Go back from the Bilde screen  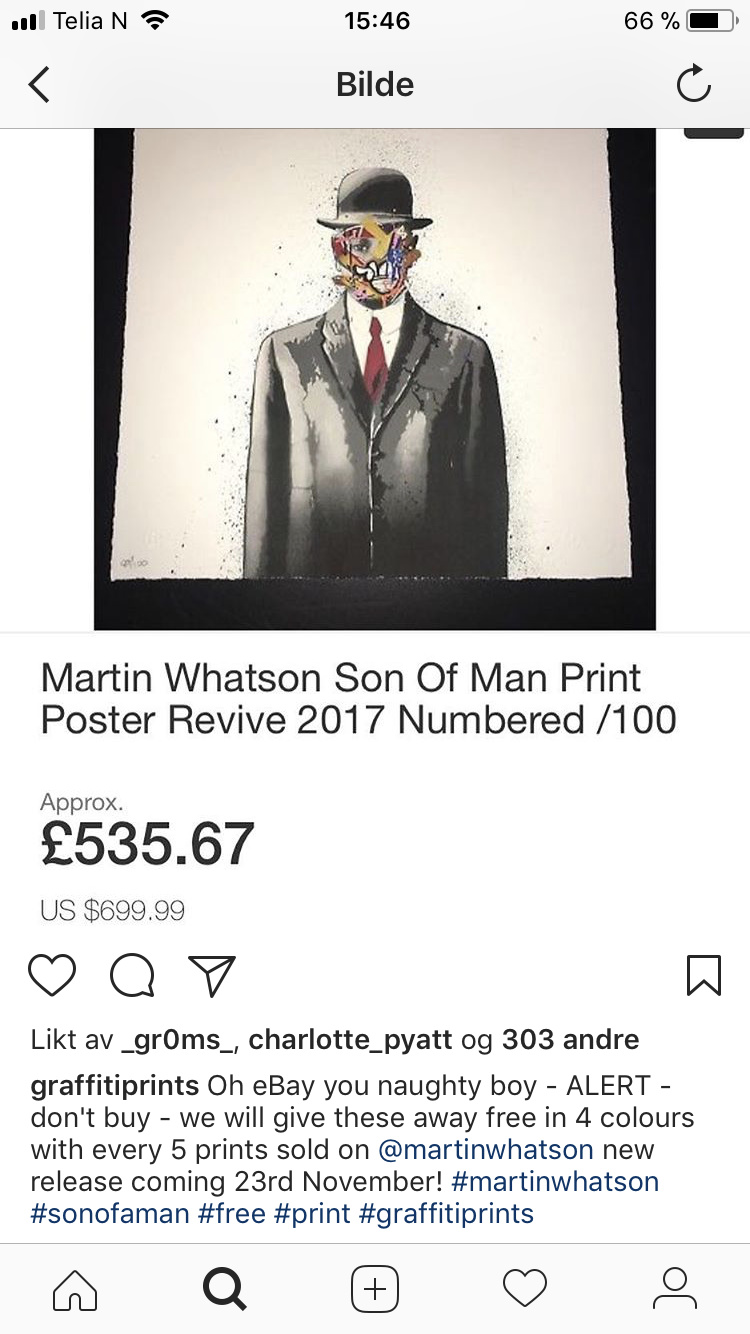click(40, 85)
